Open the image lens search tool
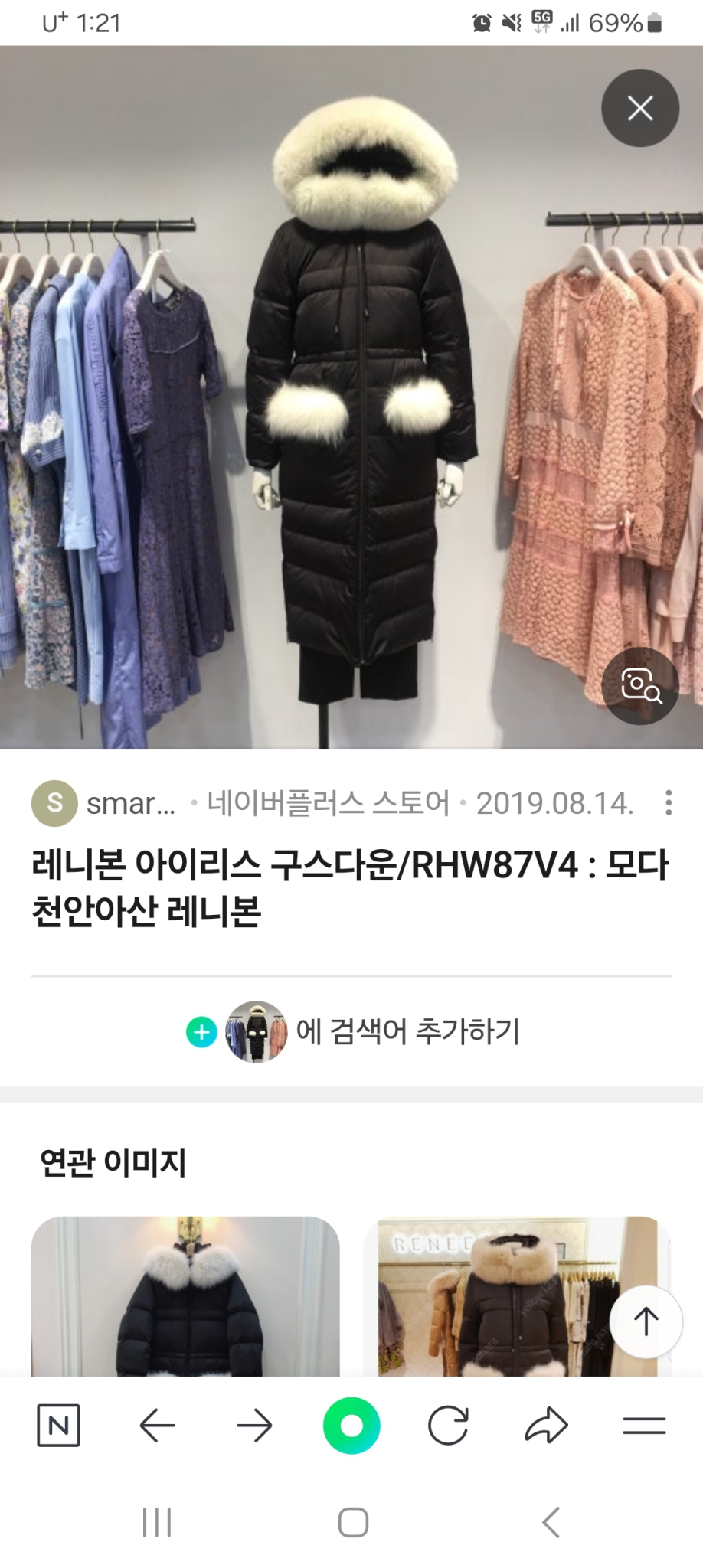The image size is (703, 1568). [x=640, y=687]
